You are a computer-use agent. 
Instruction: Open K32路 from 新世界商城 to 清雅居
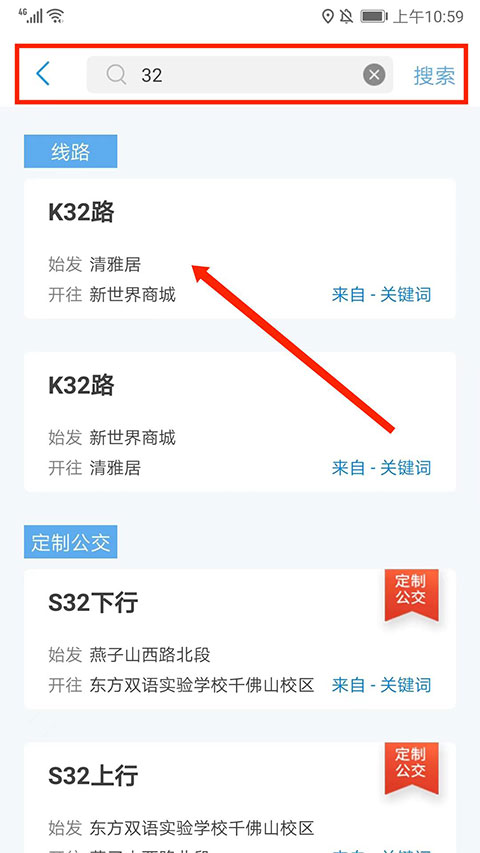[x=240, y=422]
